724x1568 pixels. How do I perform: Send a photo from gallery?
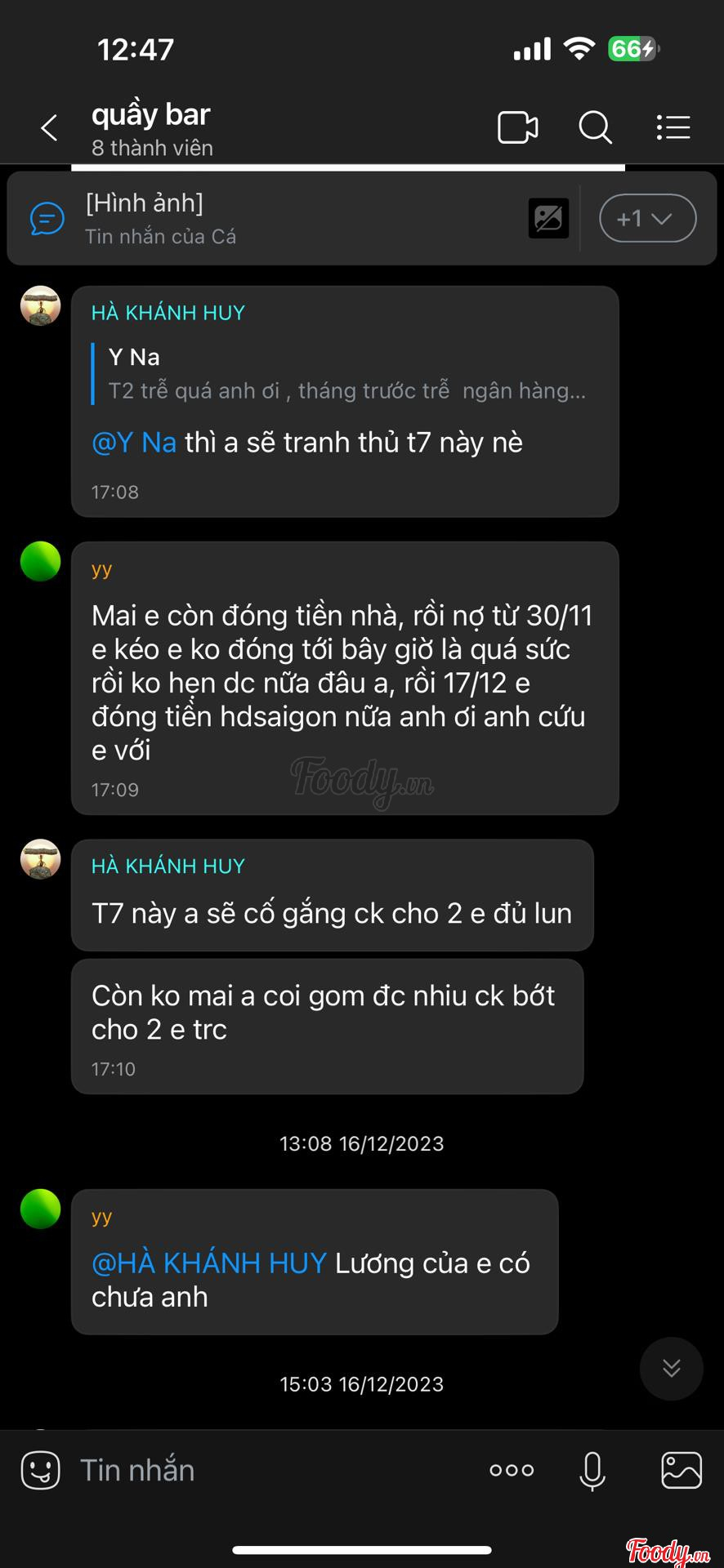pyautogui.click(x=681, y=1471)
